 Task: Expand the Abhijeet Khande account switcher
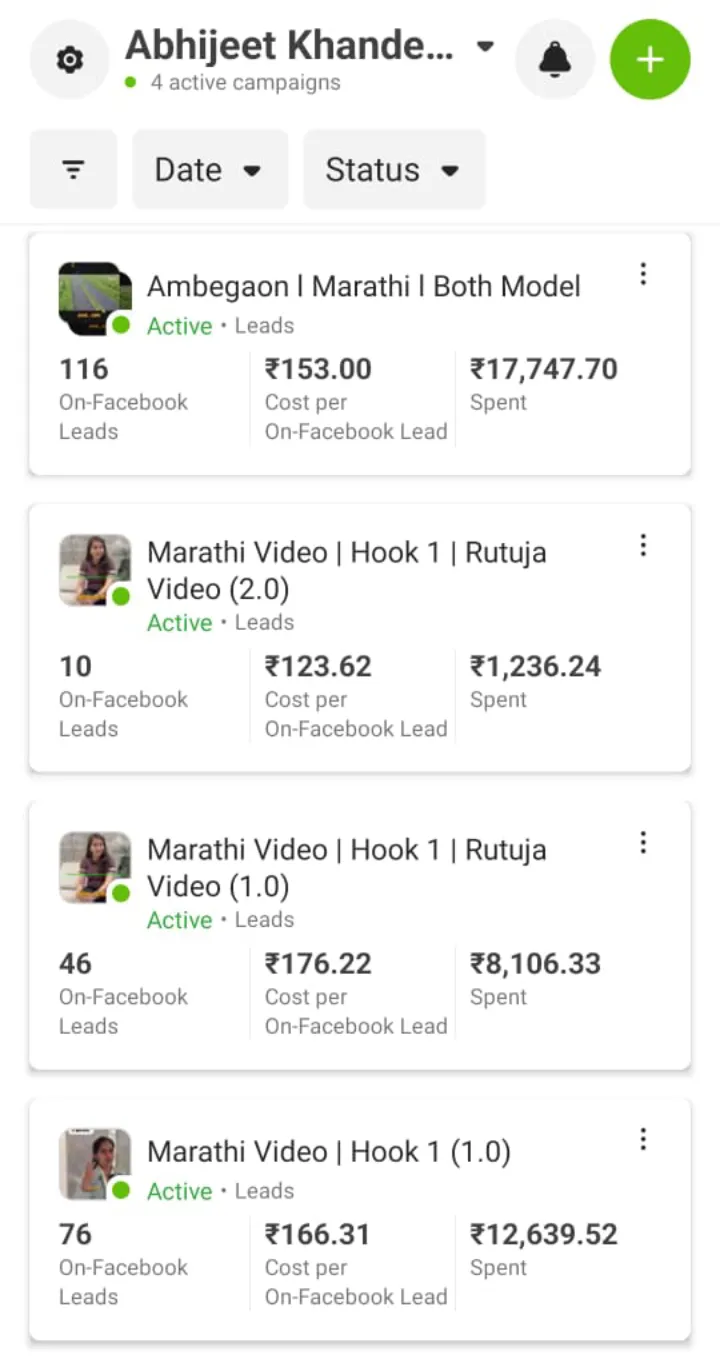(485, 46)
